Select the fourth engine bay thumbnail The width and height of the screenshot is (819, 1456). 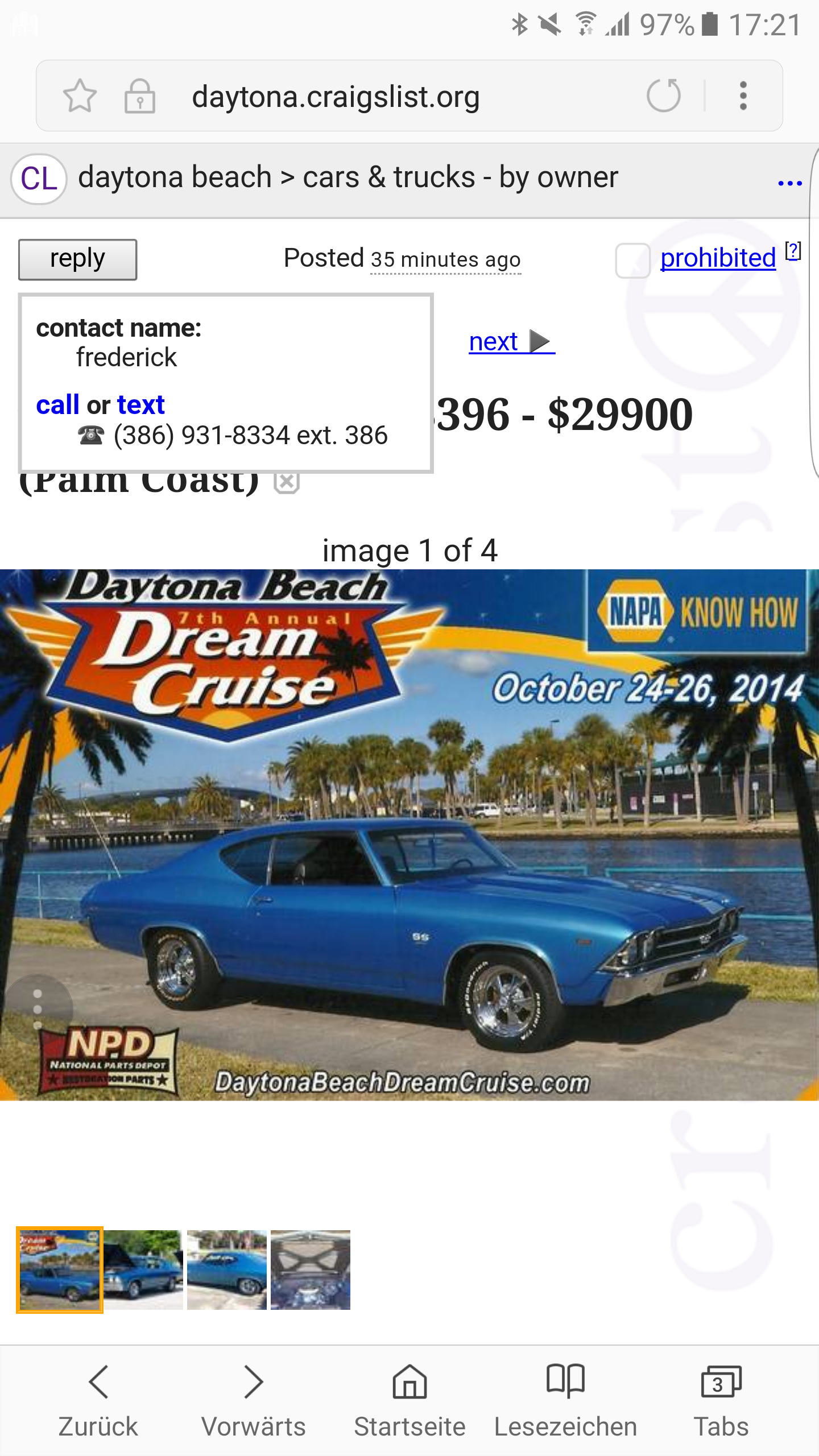(x=311, y=1269)
